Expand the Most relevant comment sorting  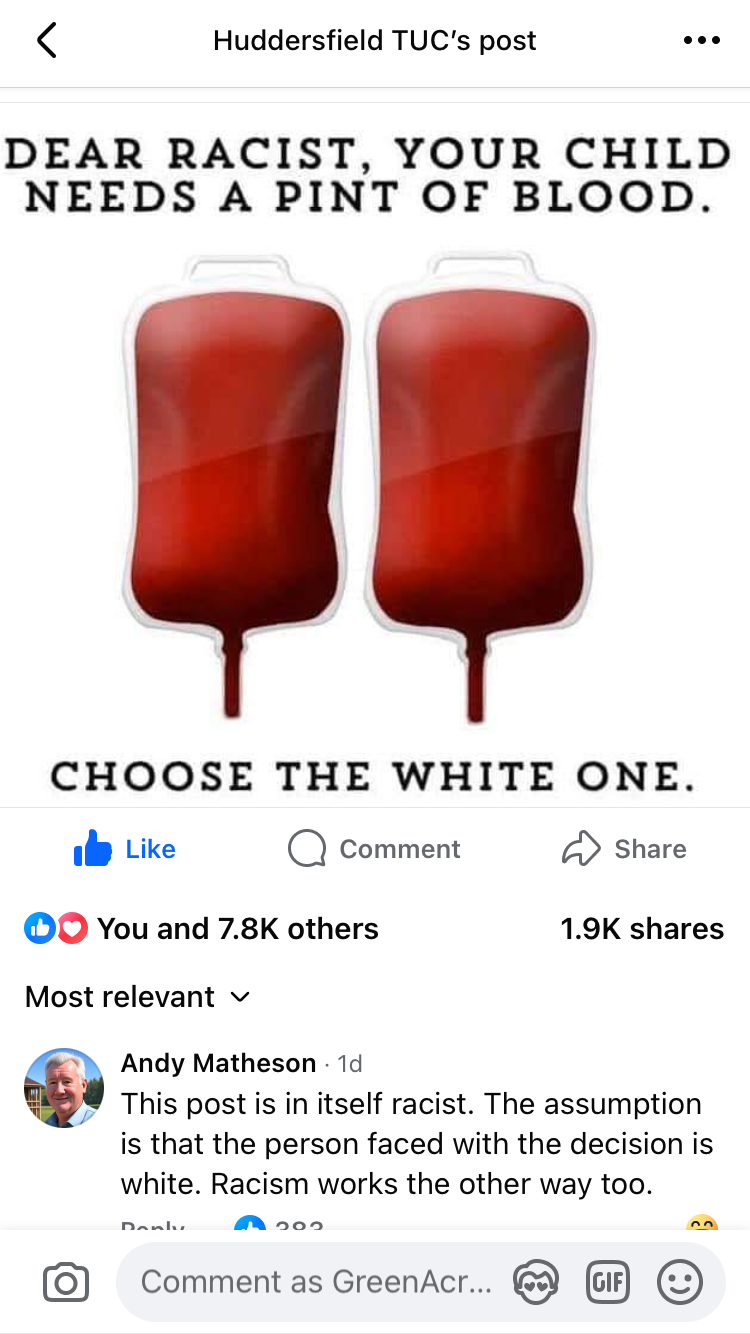click(x=137, y=997)
